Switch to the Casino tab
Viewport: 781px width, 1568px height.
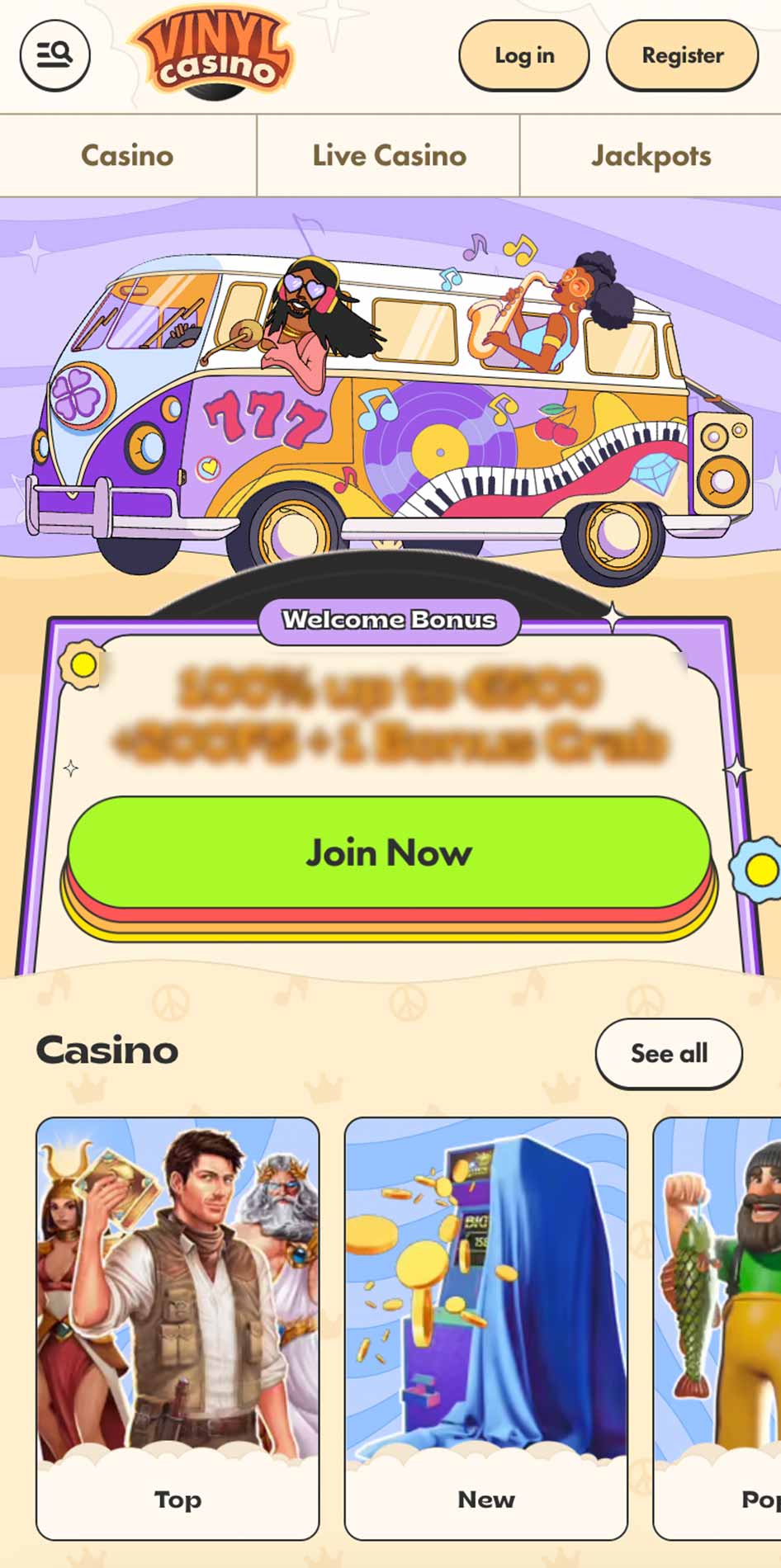(x=128, y=155)
